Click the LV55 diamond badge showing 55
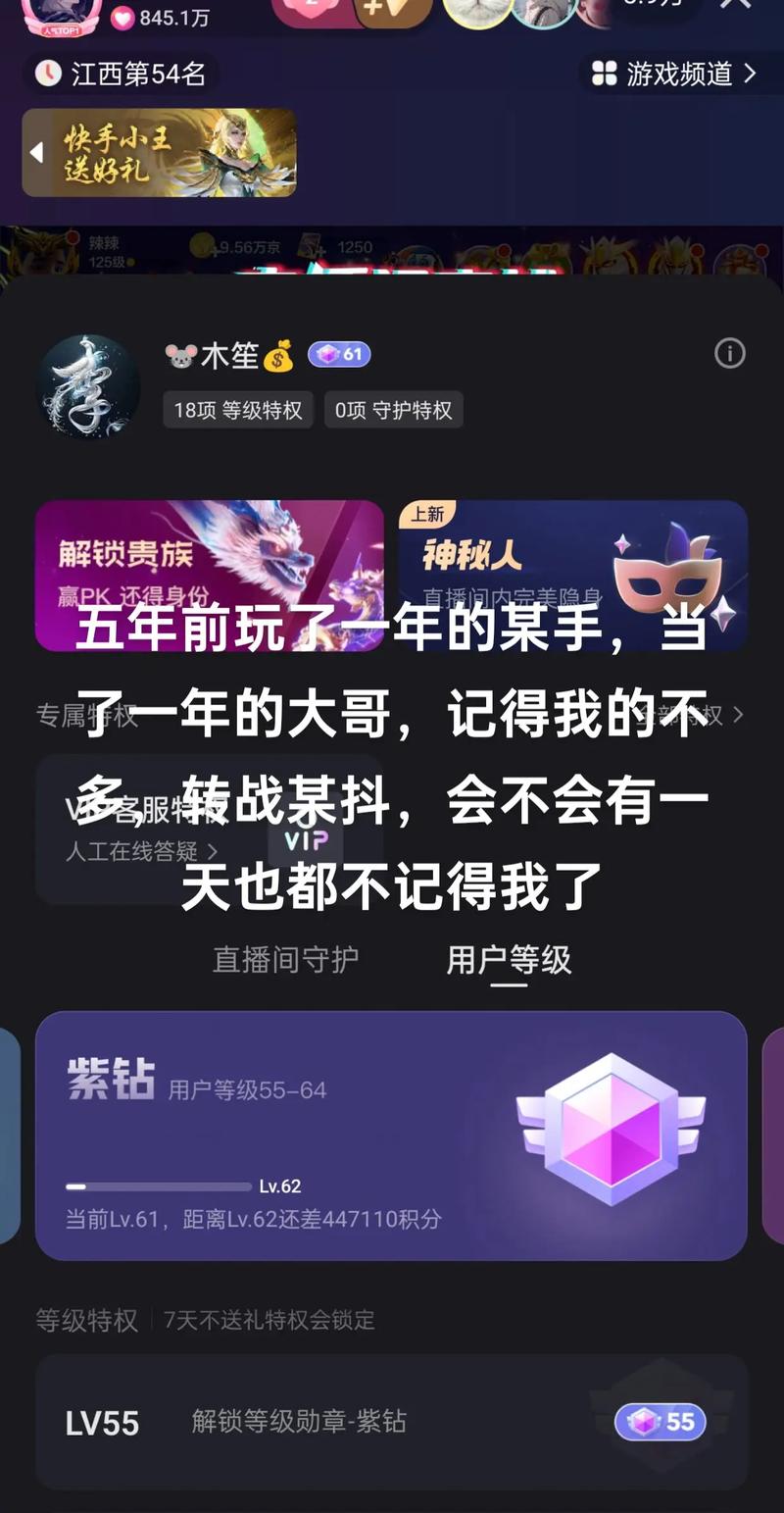This screenshot has height=1513, width=784. click(x=659, y=1422)
